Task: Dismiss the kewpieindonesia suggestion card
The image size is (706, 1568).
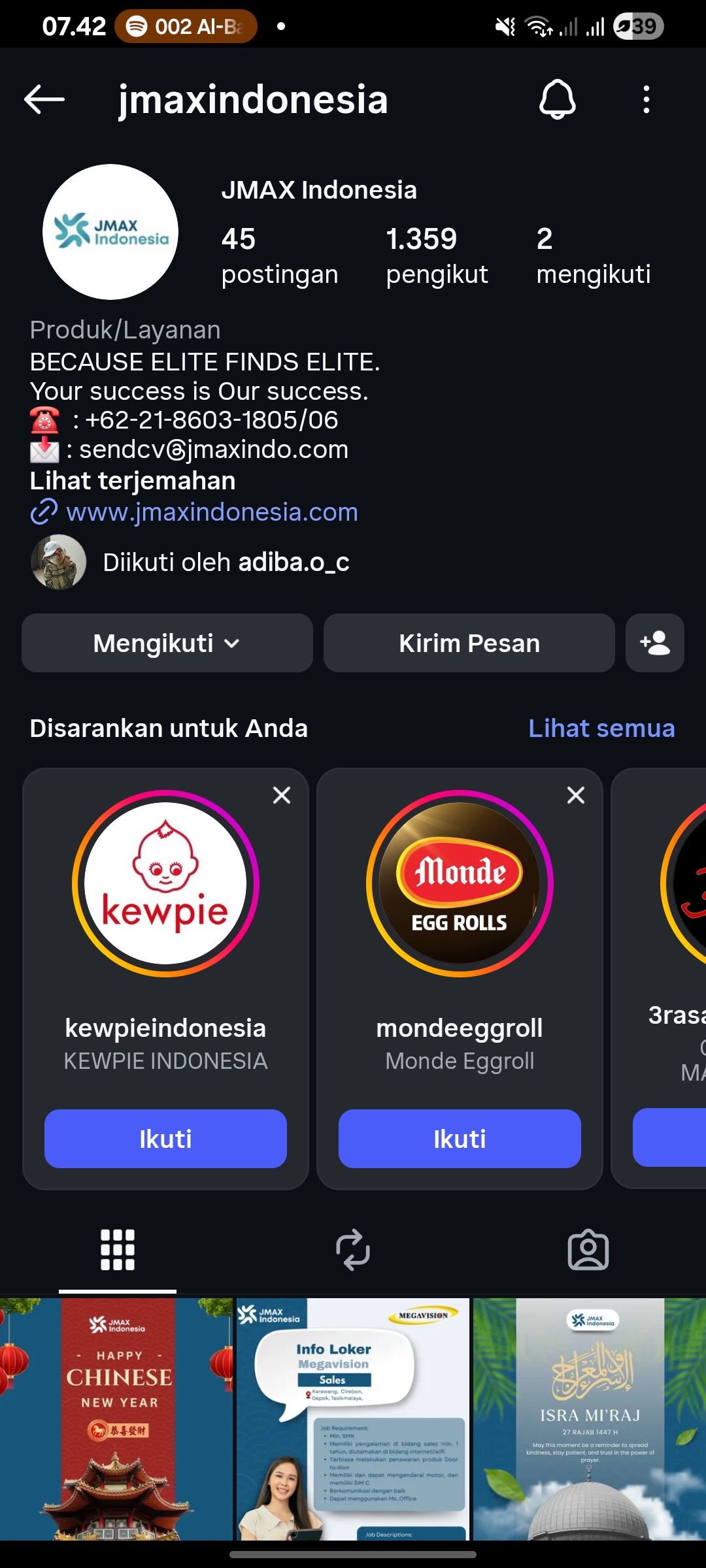Action: point(282,795)
